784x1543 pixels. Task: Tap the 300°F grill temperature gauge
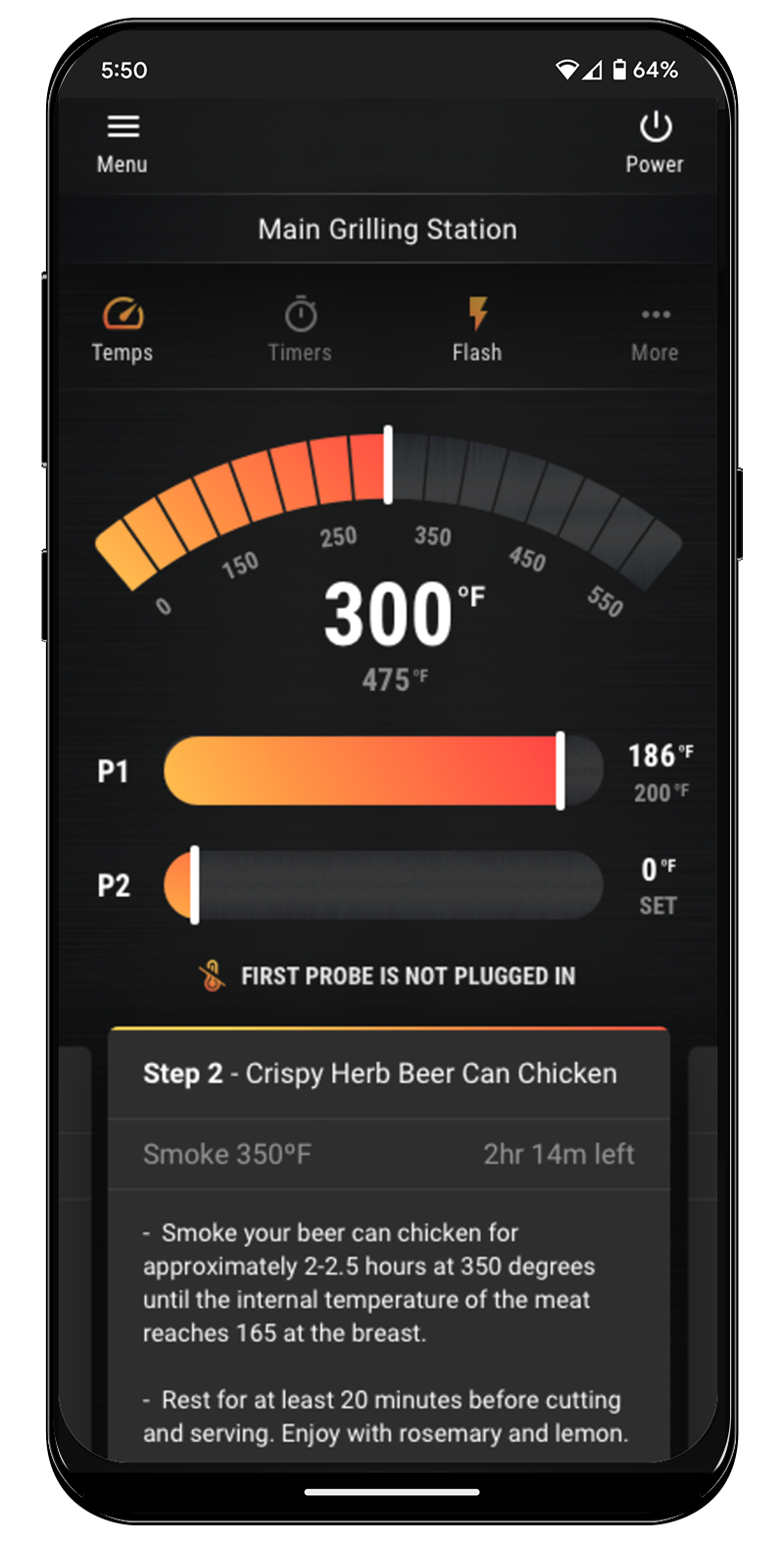click(x=389, y=615)
